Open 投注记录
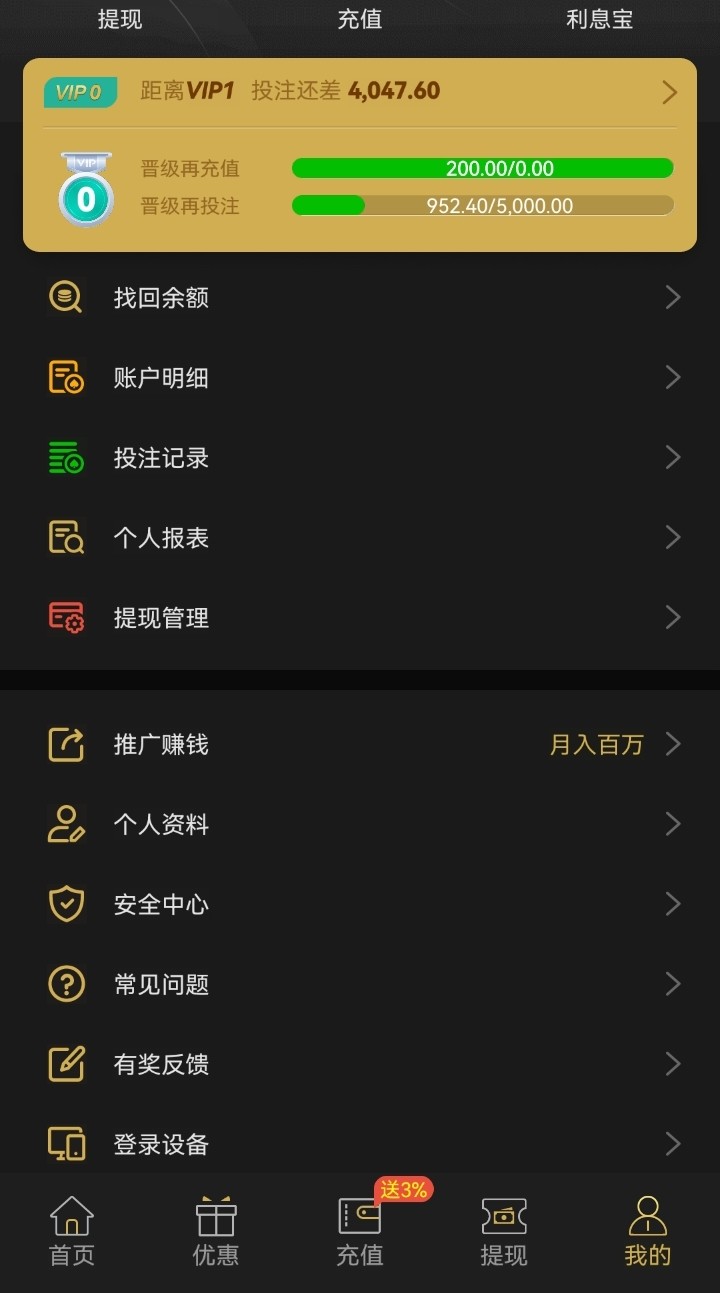This screenshot has height=1293, width=720. [360, 457]
